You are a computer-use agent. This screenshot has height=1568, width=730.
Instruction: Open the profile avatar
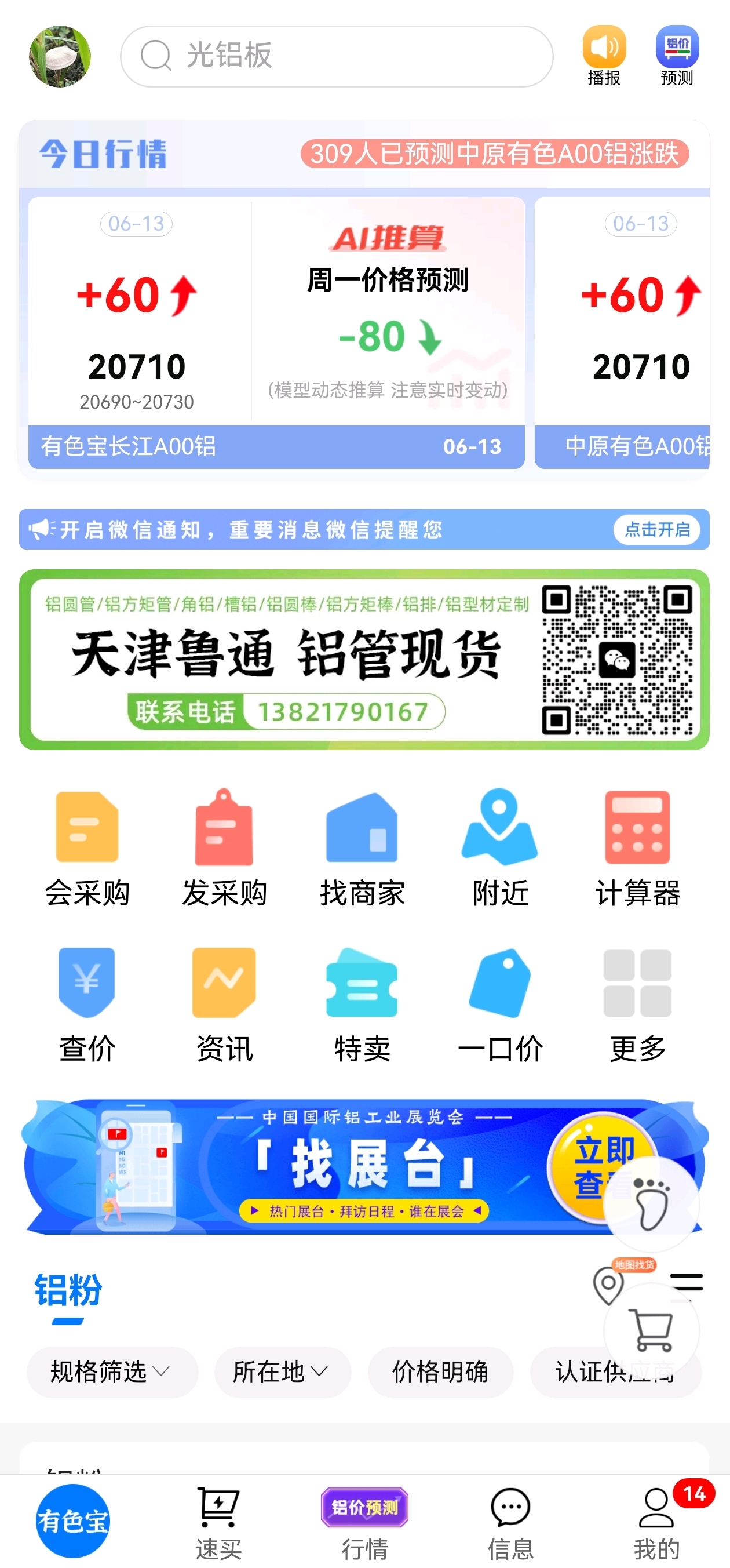pyautogui.click(x=60, y=56)
